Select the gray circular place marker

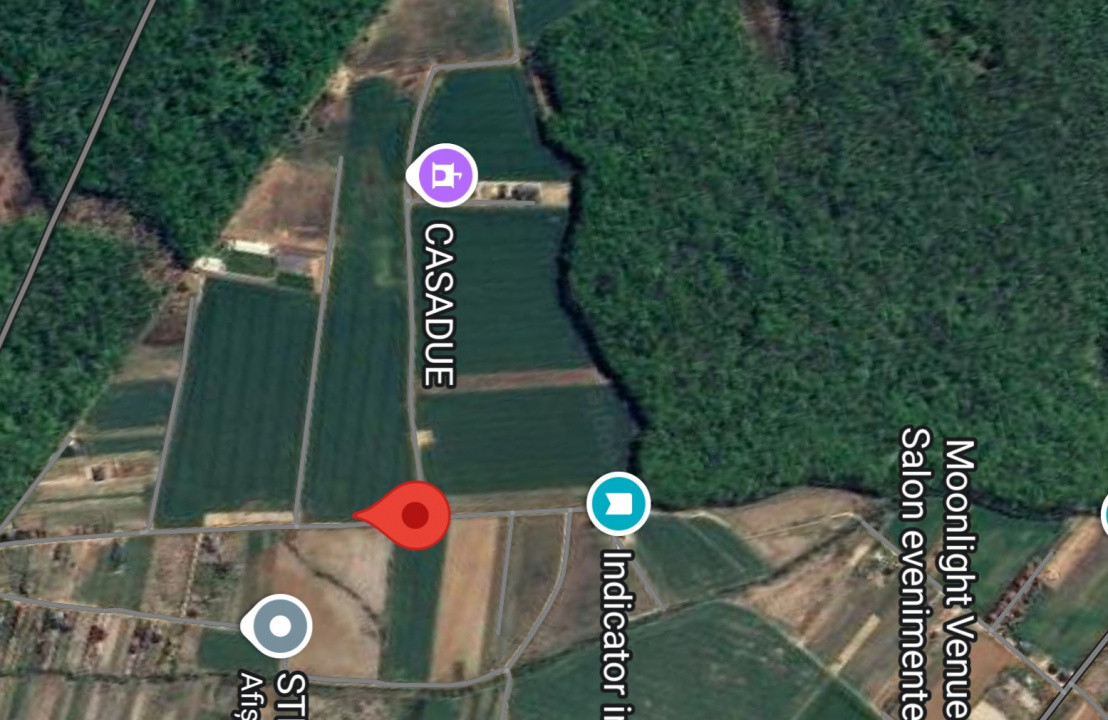(x=279, y=627)
